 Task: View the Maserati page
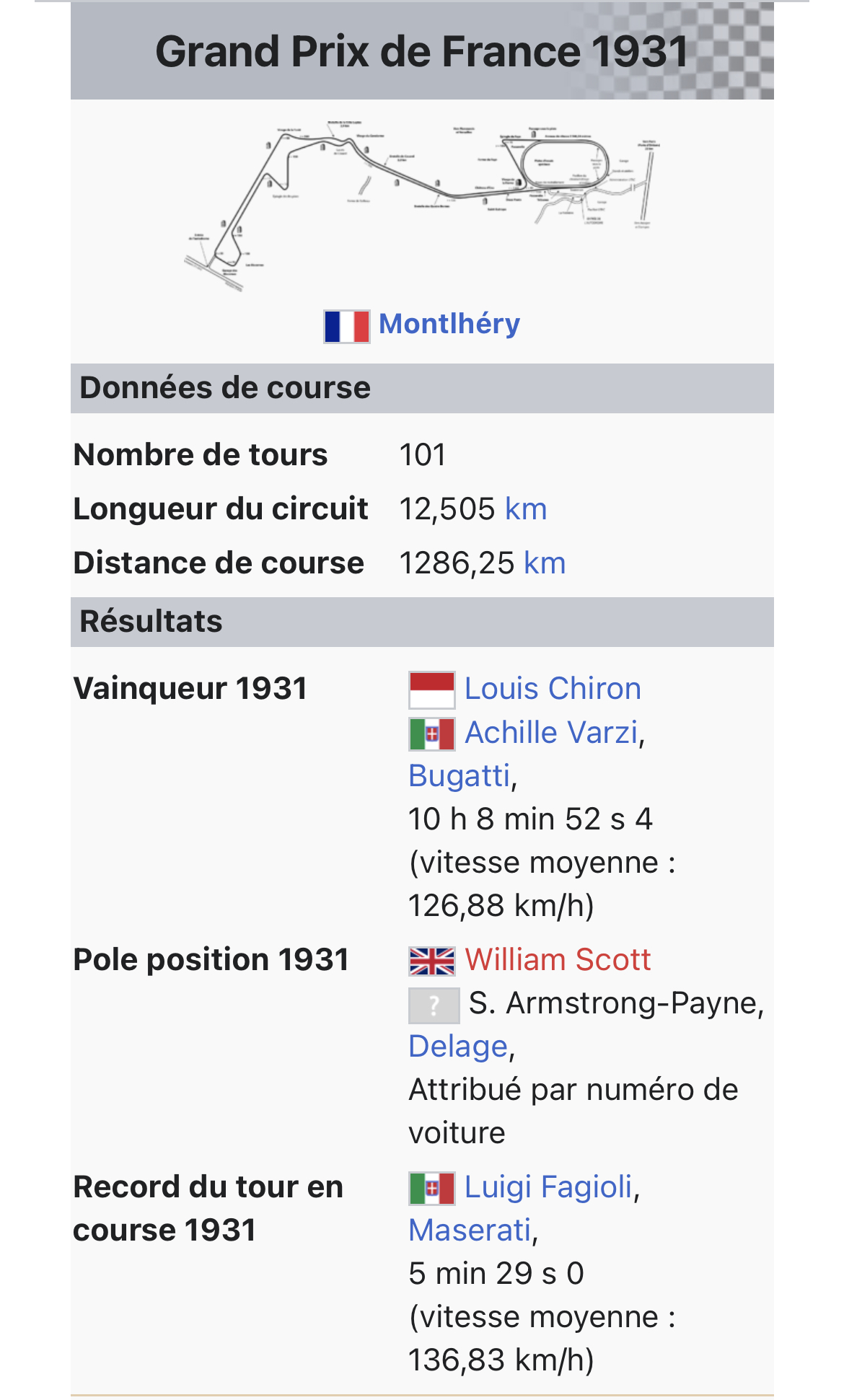pyautogui.click(x=470, y=1230)
